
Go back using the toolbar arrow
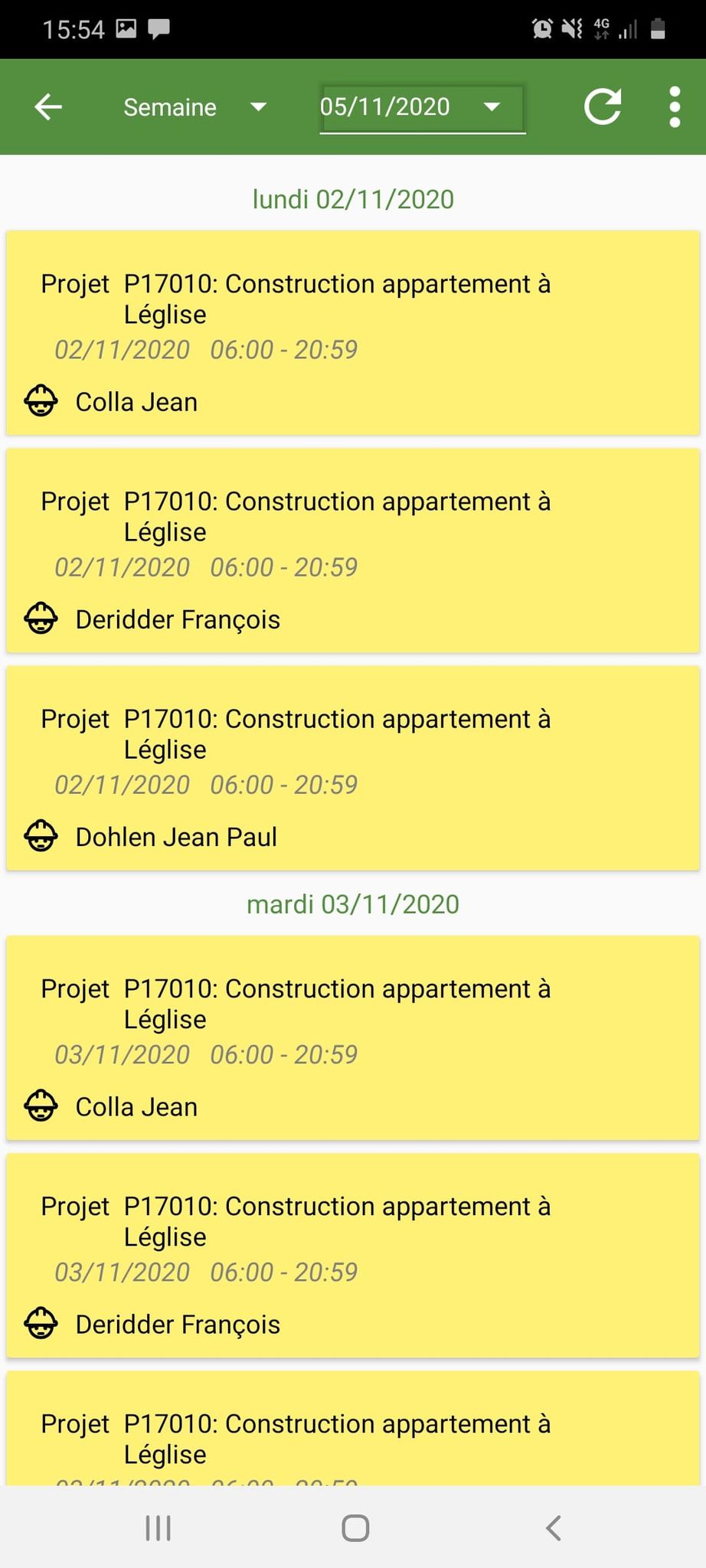pos(48,107)
